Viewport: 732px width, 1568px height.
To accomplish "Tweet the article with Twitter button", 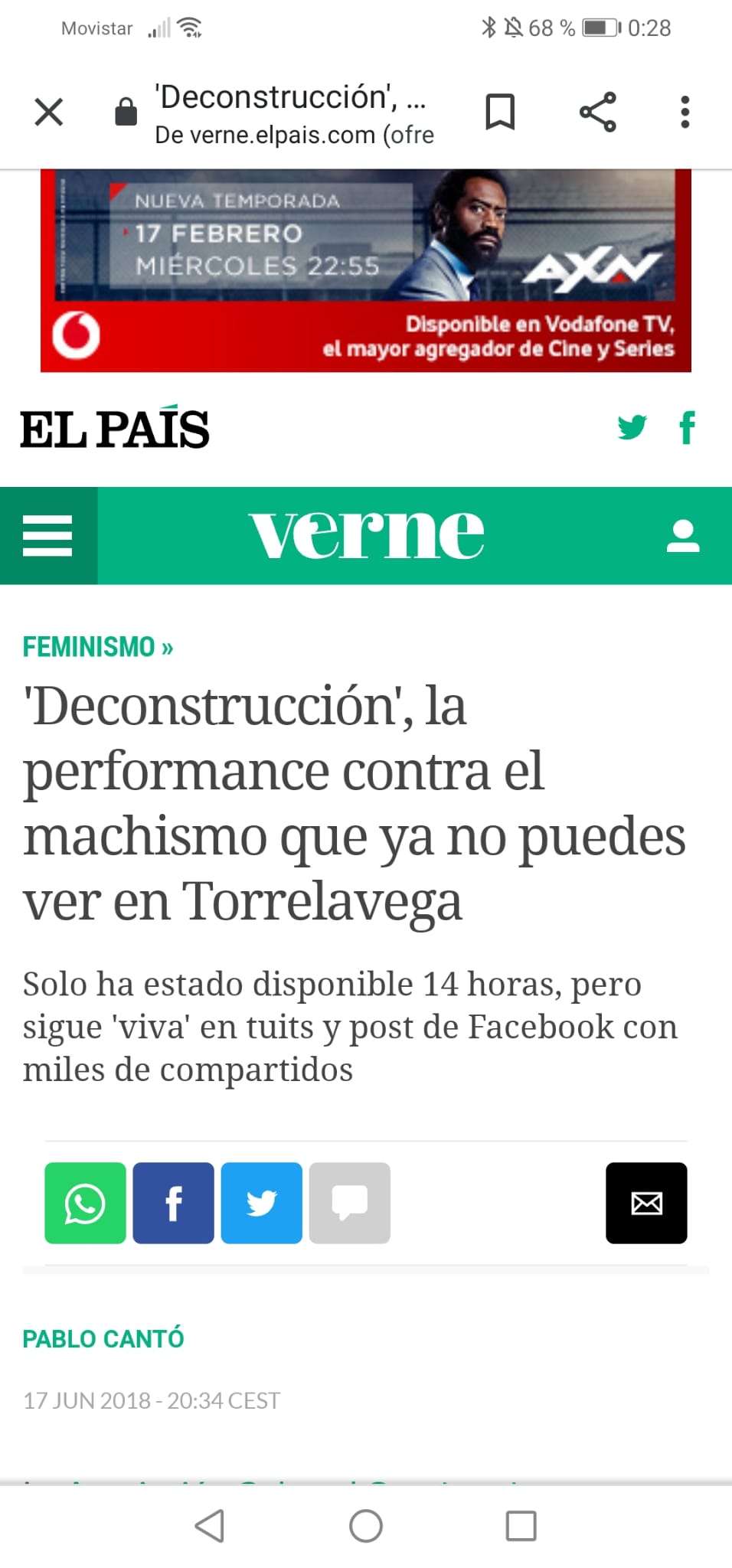I will tap(261, 1203).
